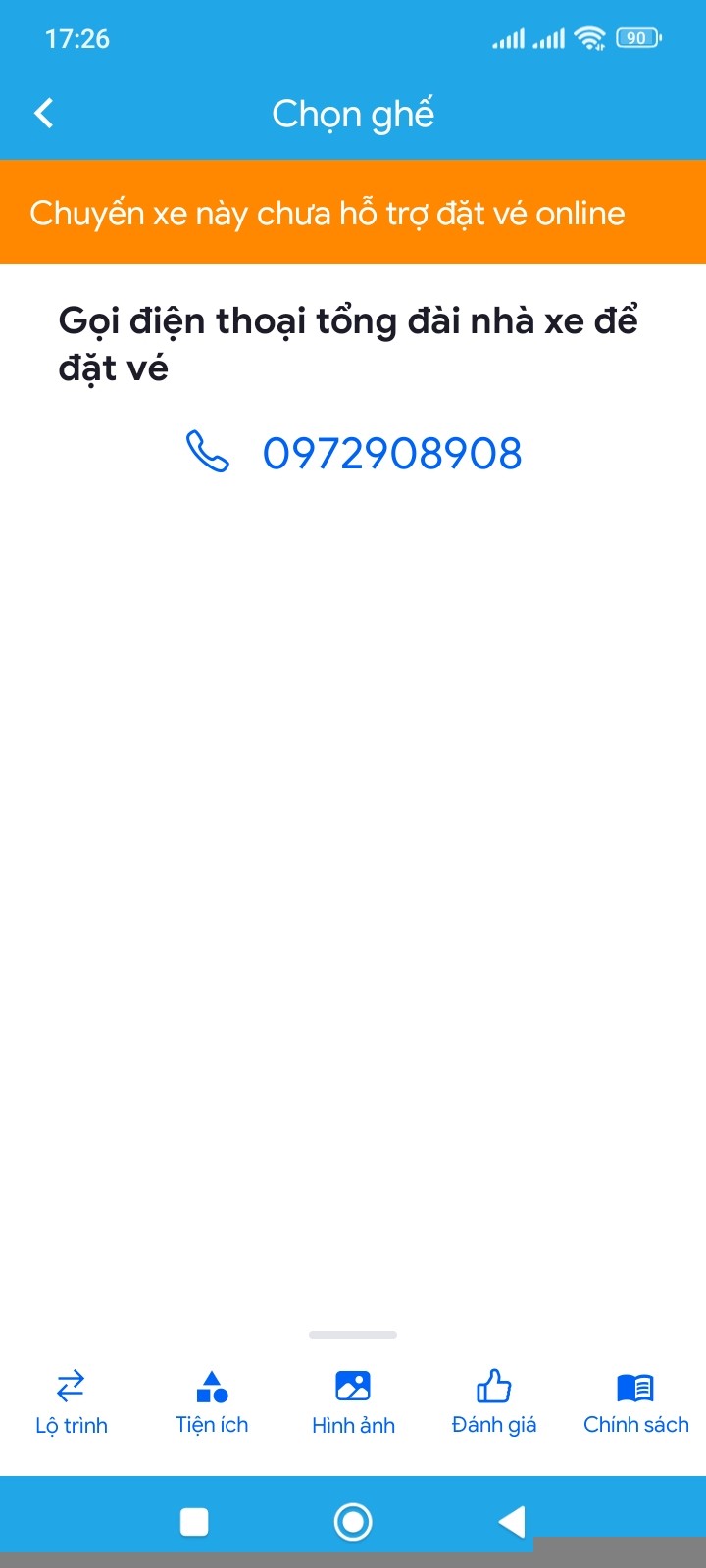
Task: View the Hình ảnh tab
Action: [x=353, y=1402]
